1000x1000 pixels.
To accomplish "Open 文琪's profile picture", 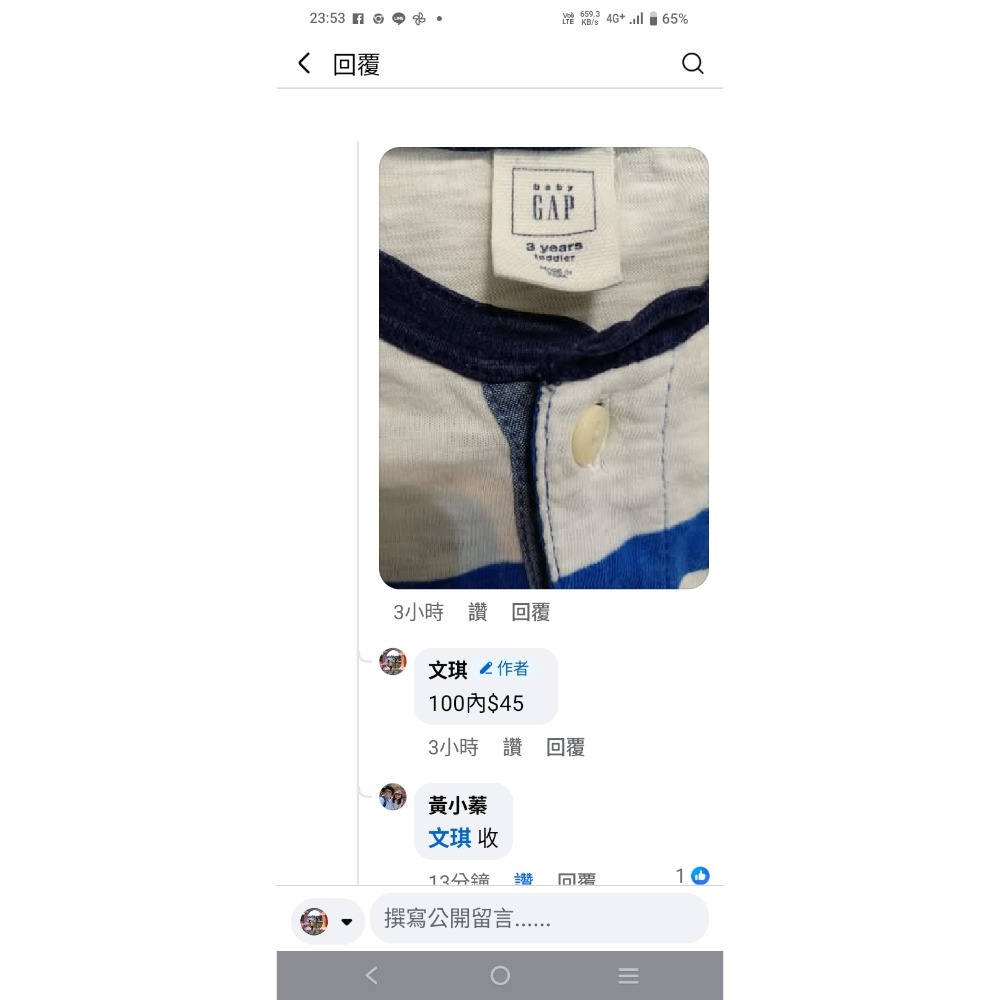I will pyautogui.click(x=393, y=662).
